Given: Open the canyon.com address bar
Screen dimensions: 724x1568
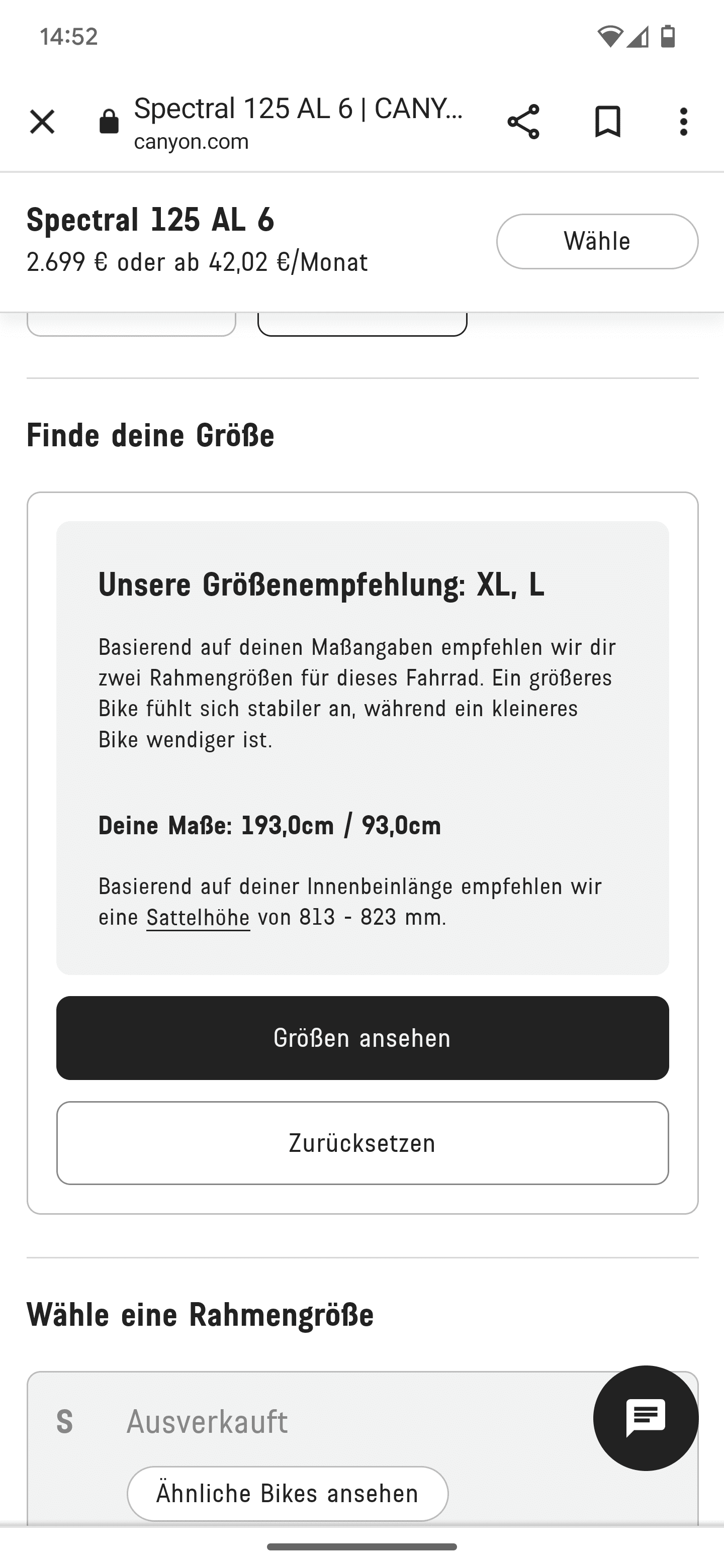Looking at the screenshot, I should click(x=298, y=122).
